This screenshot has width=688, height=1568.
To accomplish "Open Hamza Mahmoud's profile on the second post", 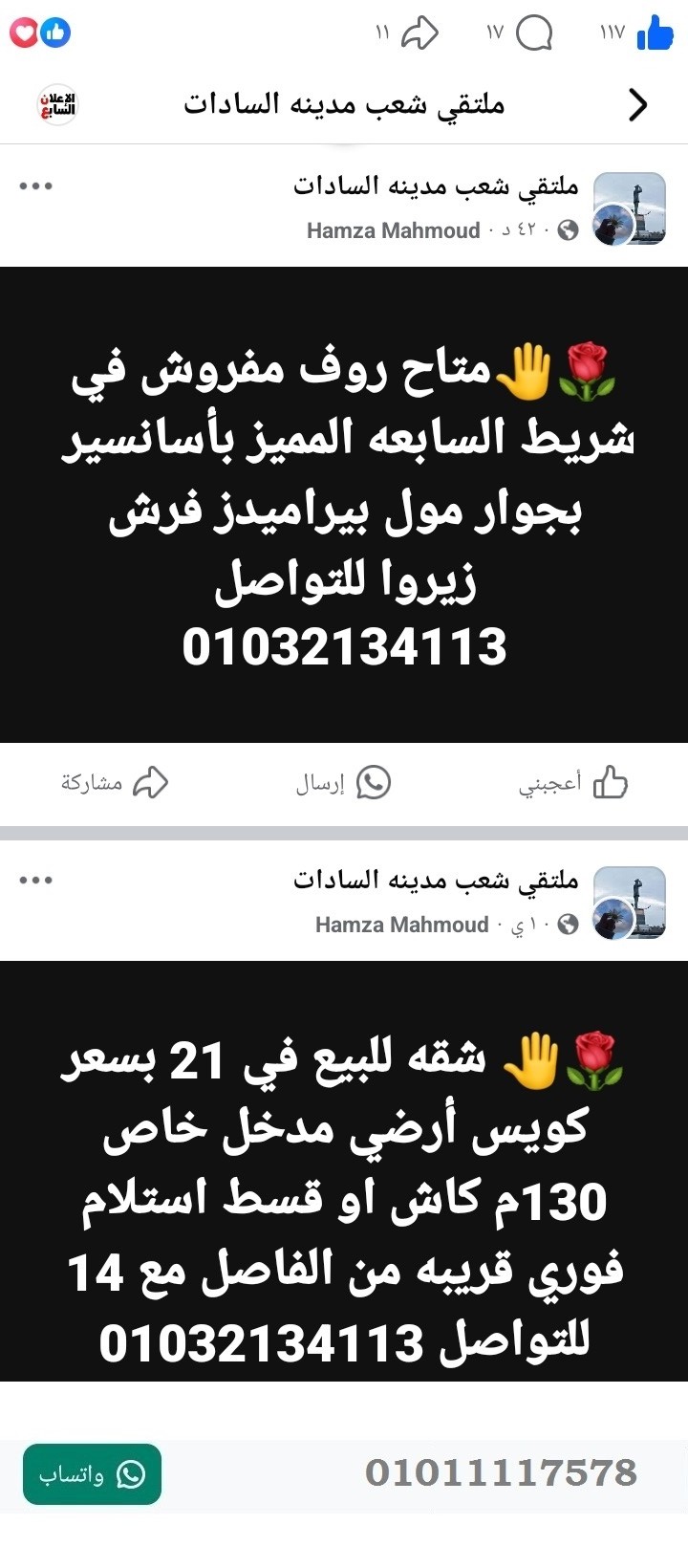I will coord(401,925).
